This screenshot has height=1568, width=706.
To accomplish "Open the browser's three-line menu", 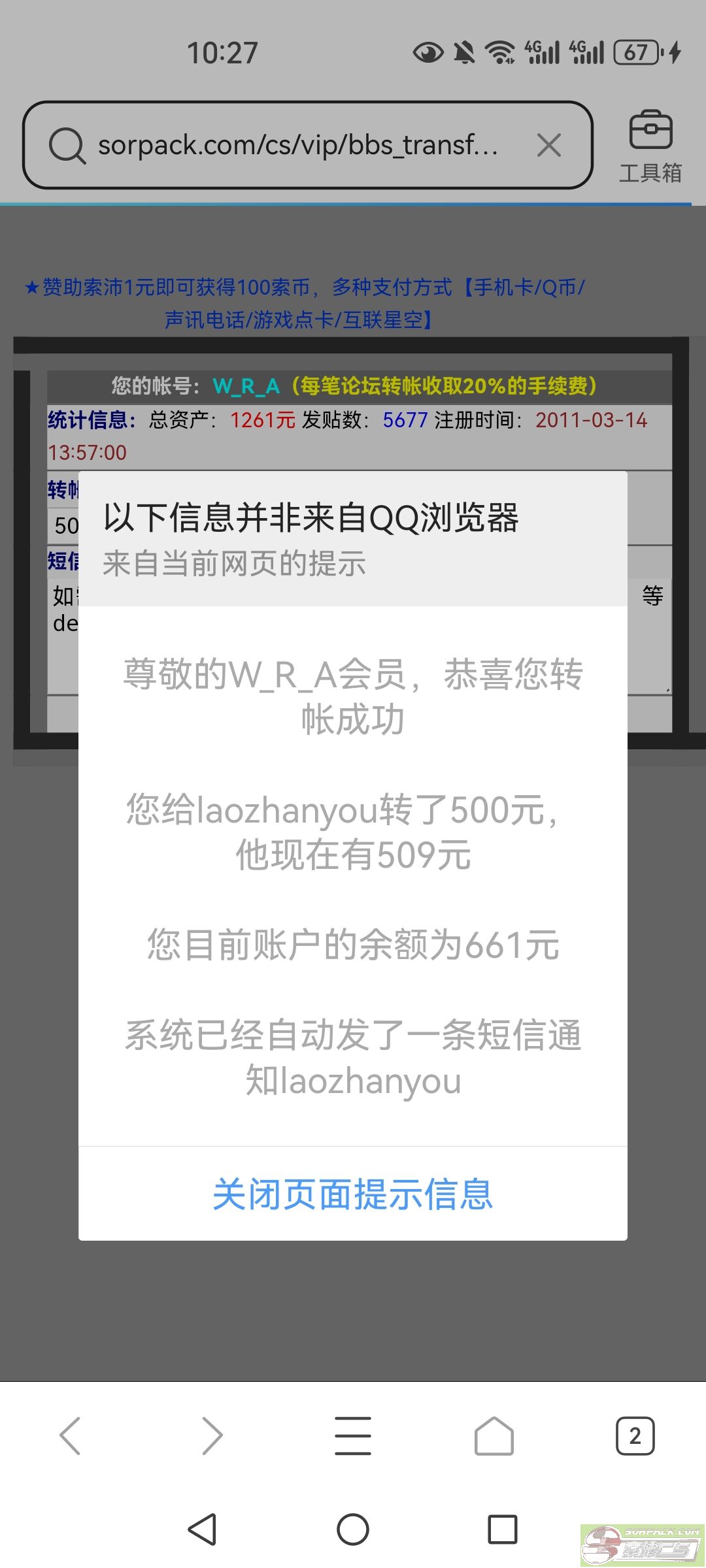I will 353,1436.
